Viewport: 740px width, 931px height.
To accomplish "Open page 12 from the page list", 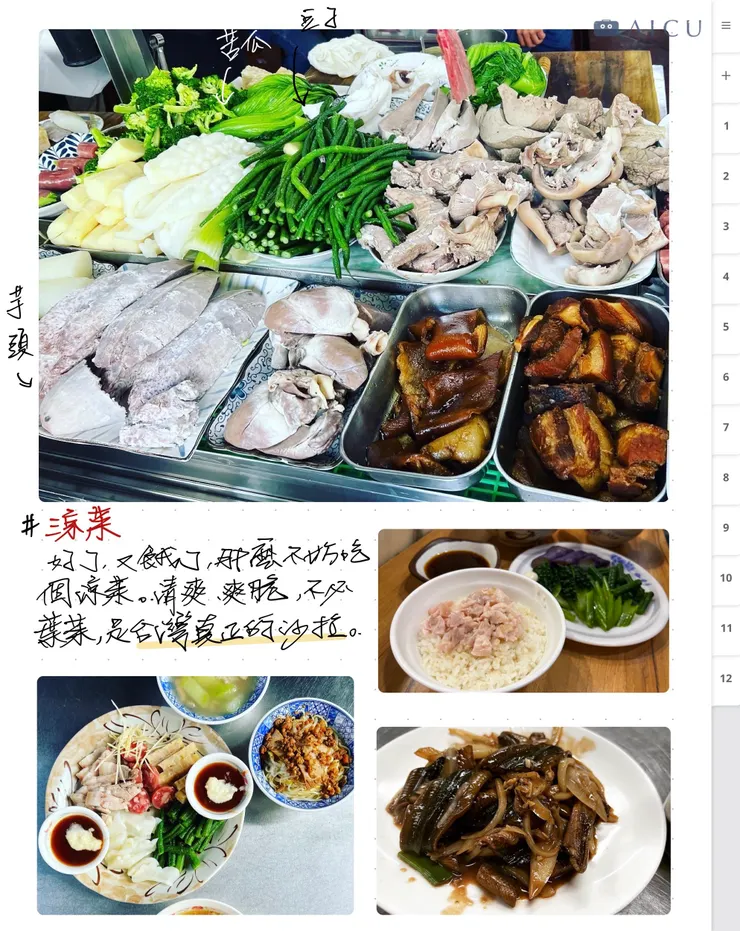I will [x=726, y=677].
